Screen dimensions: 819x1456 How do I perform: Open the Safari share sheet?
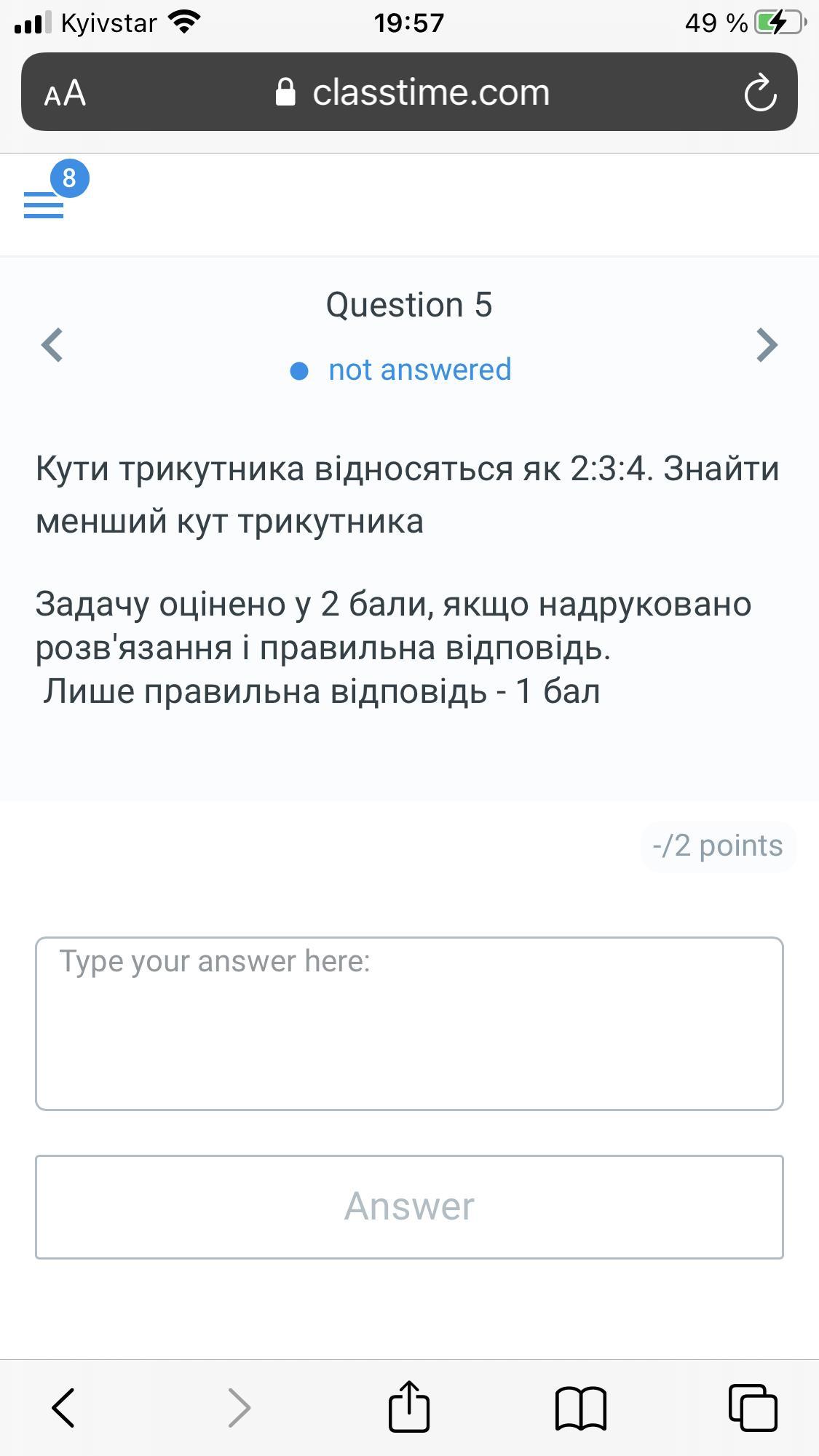tap(409, 1406)
